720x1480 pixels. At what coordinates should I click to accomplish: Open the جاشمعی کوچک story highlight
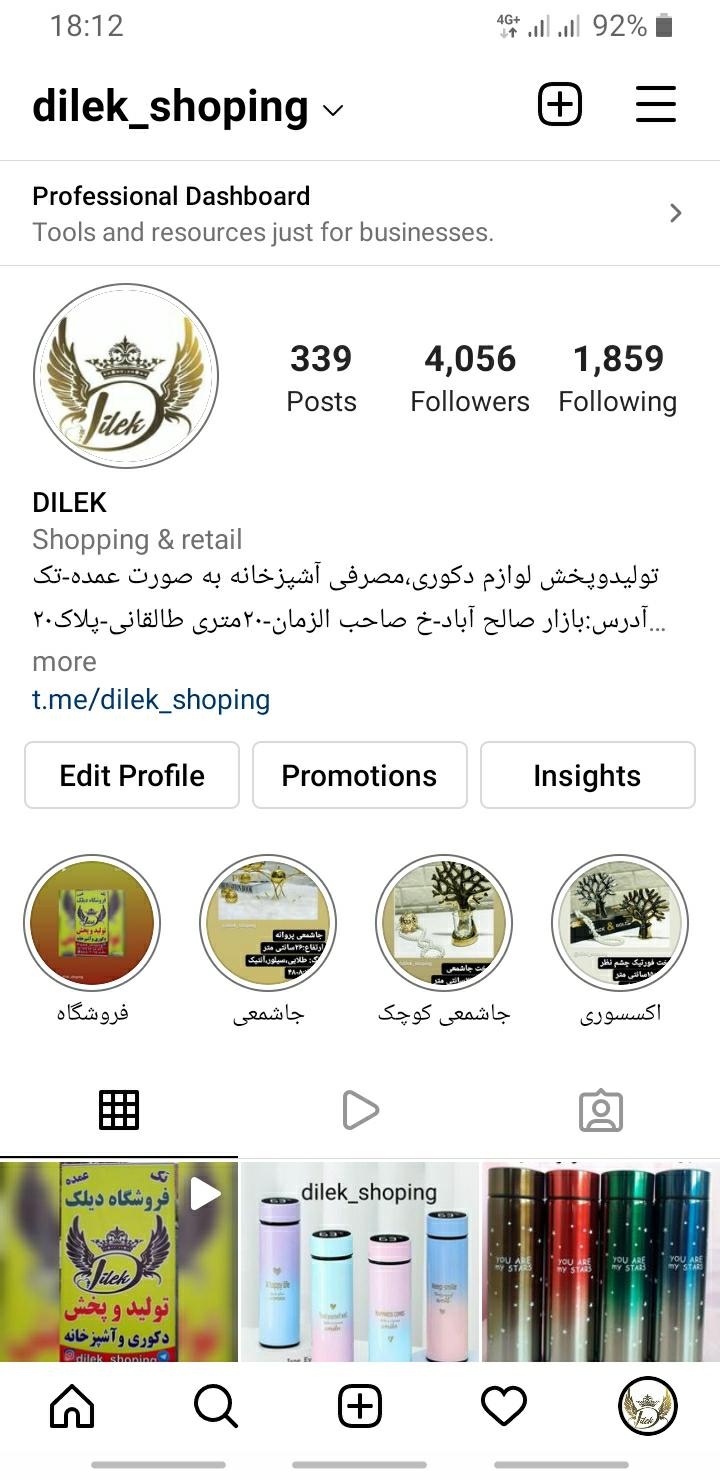point(444,923)
